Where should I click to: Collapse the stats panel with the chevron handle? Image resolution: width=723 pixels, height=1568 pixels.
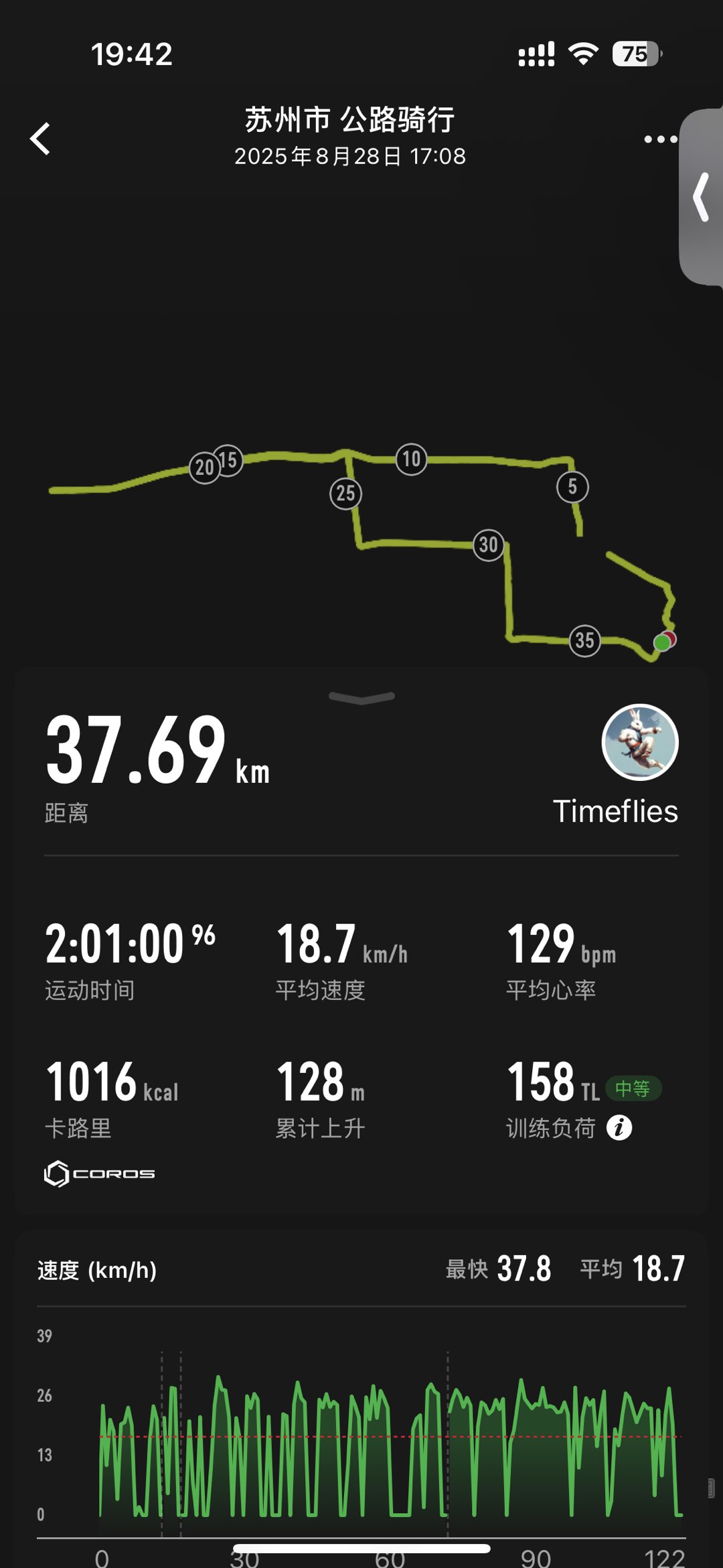361,698
